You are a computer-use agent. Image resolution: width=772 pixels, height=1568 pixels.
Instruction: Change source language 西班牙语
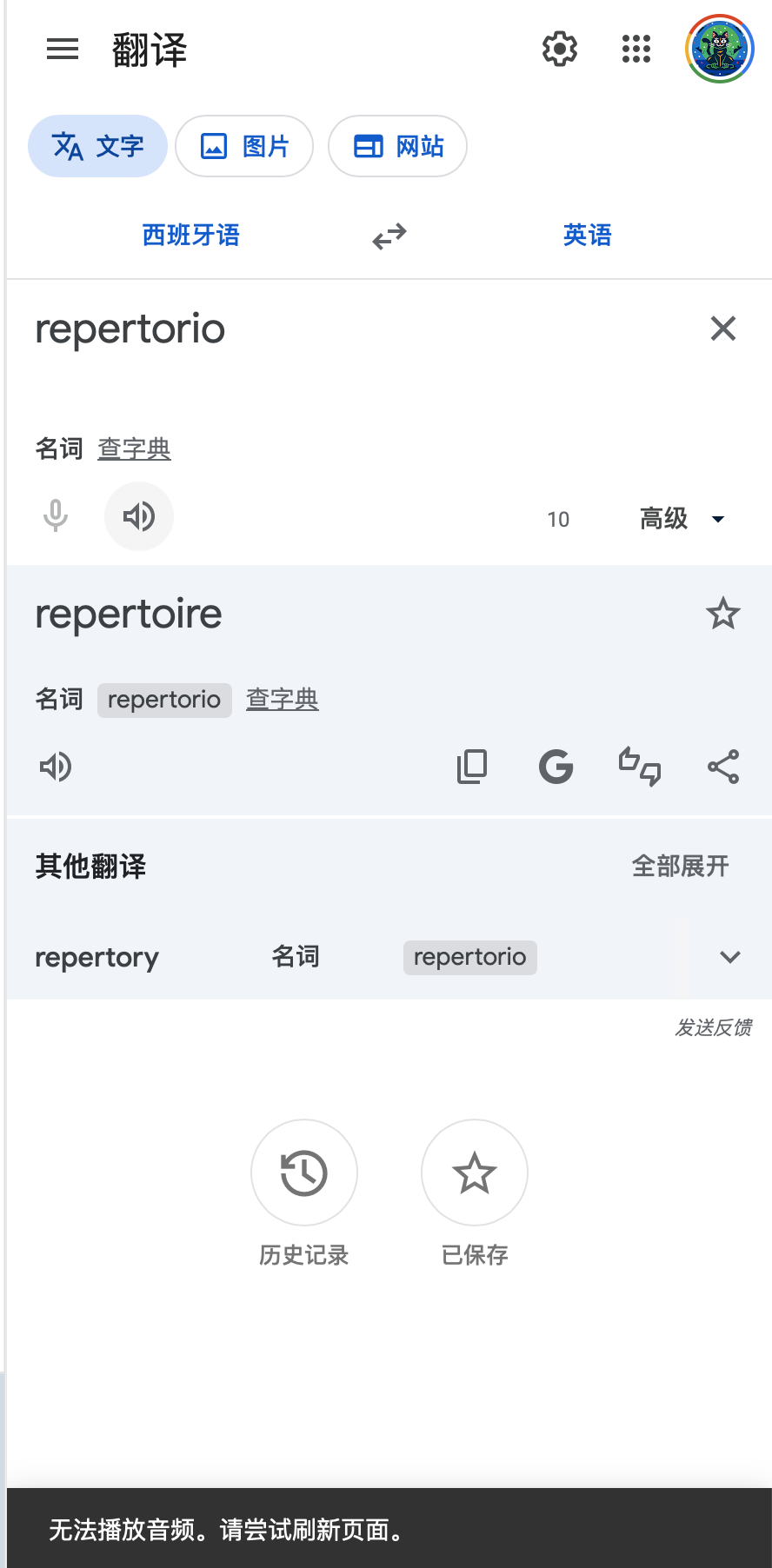click(190, 235)
